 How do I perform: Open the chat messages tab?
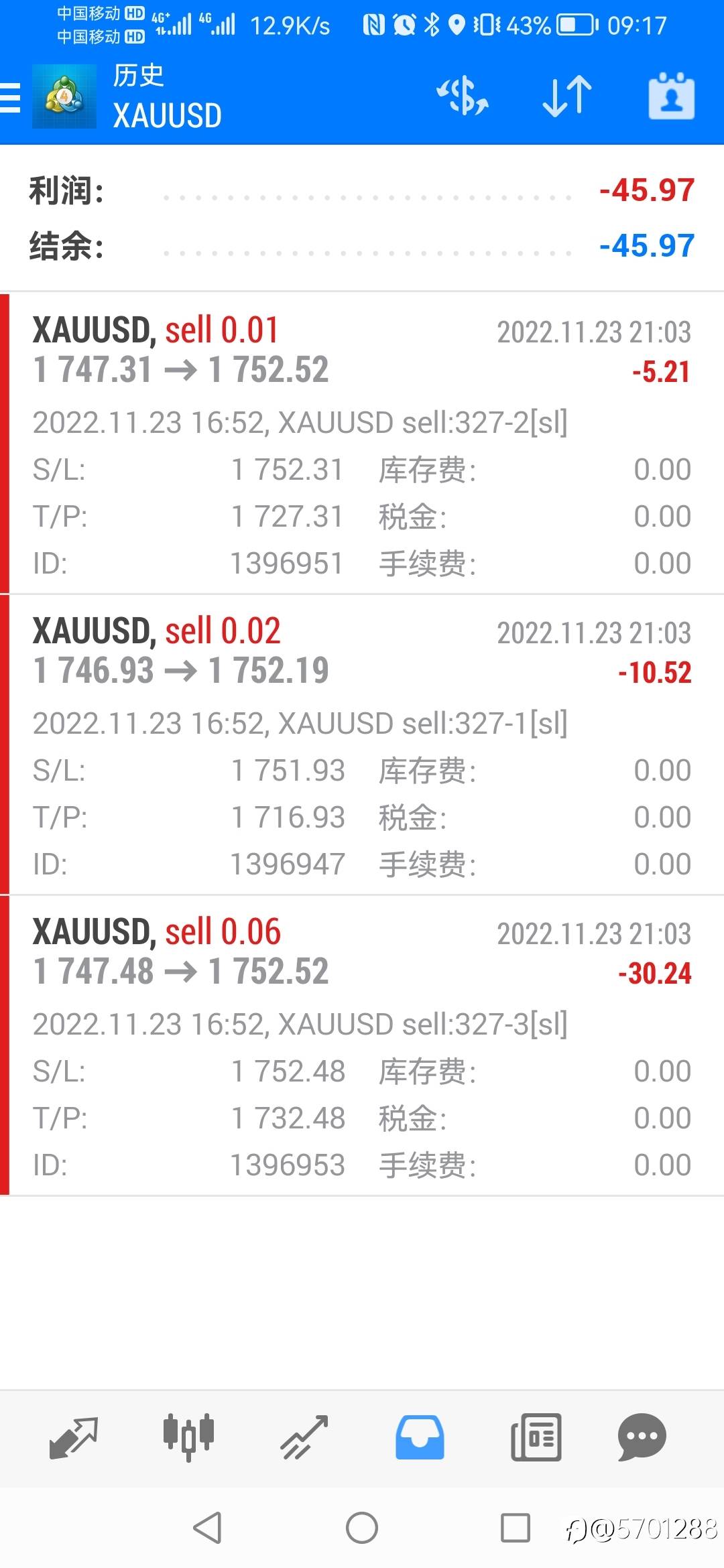(x=642, y=1437)
